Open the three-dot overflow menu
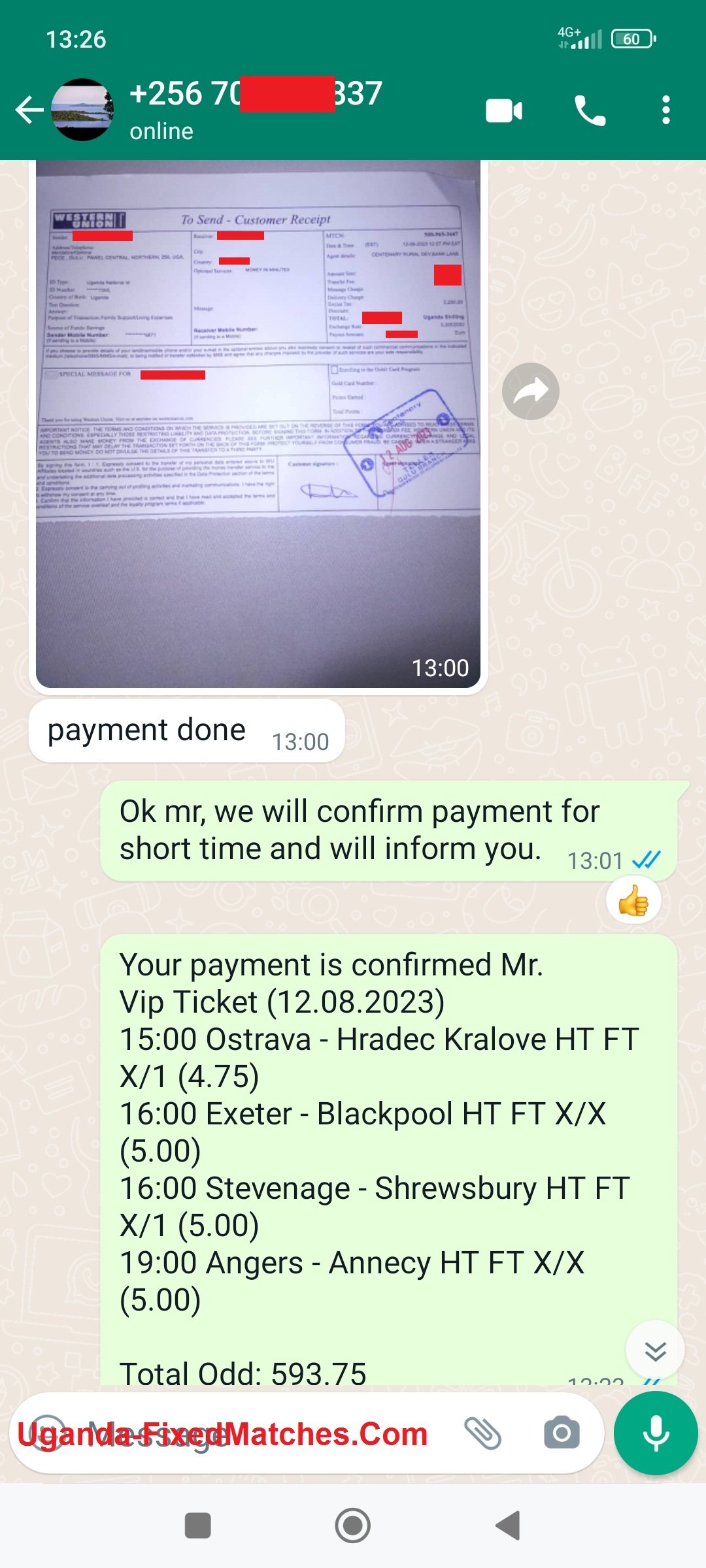Viewport: 706px width, 1568px height. click(x=665, y=110)
